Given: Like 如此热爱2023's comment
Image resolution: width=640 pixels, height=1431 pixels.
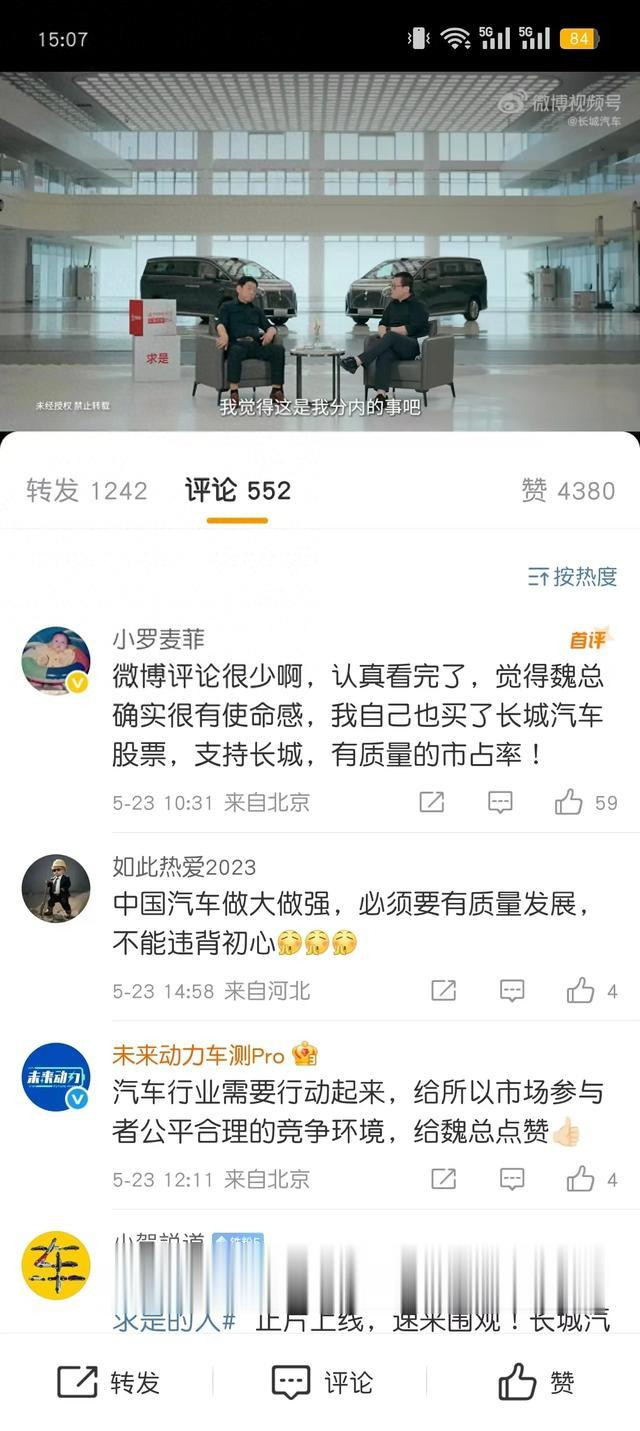Looking at the screenshot, I should coord(581,991).
